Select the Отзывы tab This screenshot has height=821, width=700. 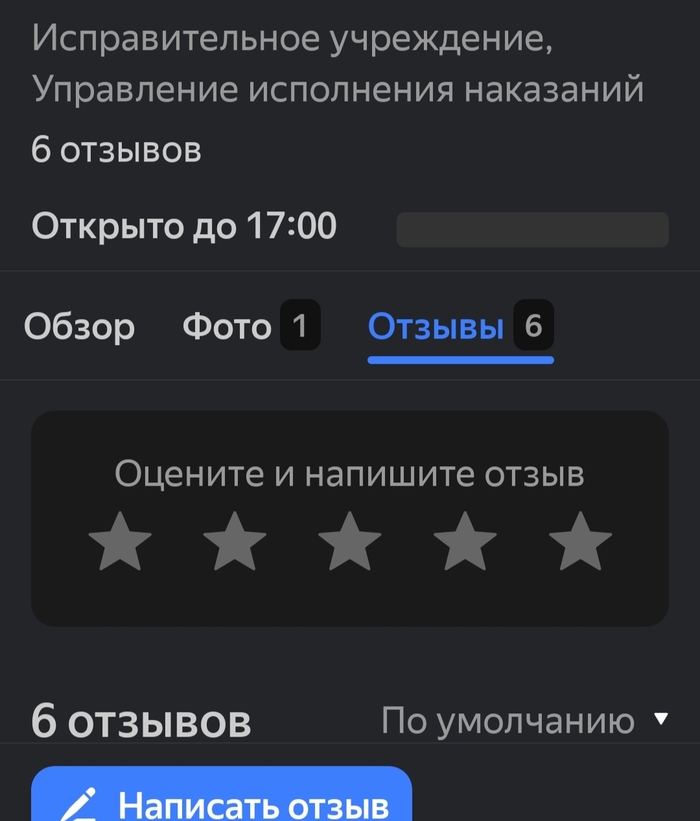tap(459, 327)
